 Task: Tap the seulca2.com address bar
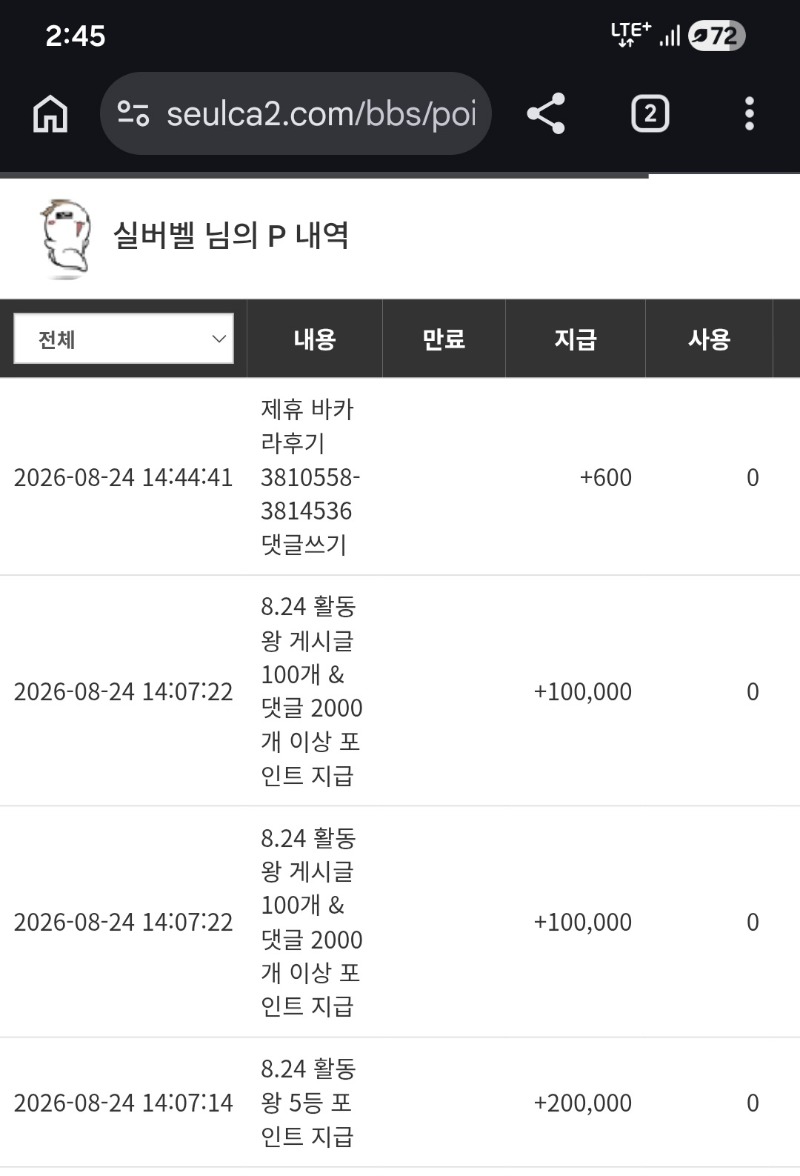(x=295, y=114)
